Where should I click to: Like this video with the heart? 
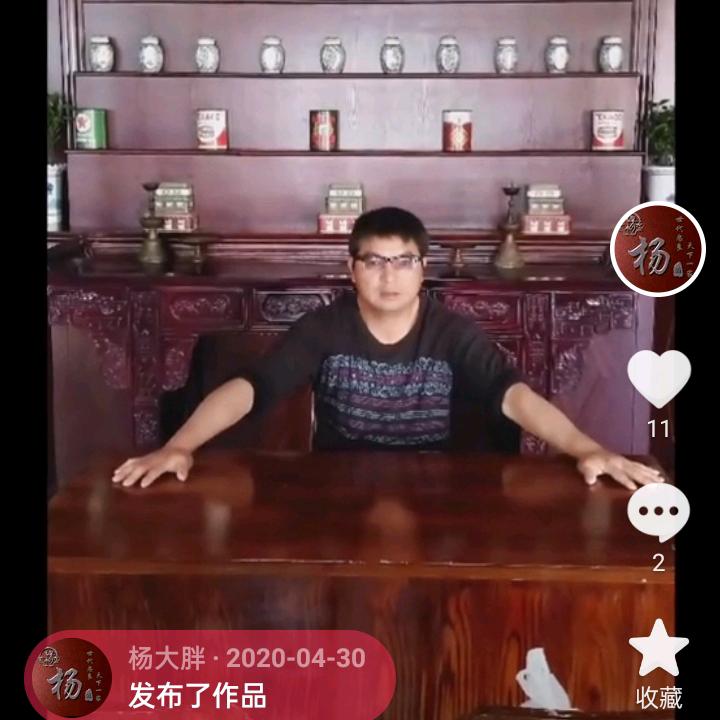pos(658,378)
